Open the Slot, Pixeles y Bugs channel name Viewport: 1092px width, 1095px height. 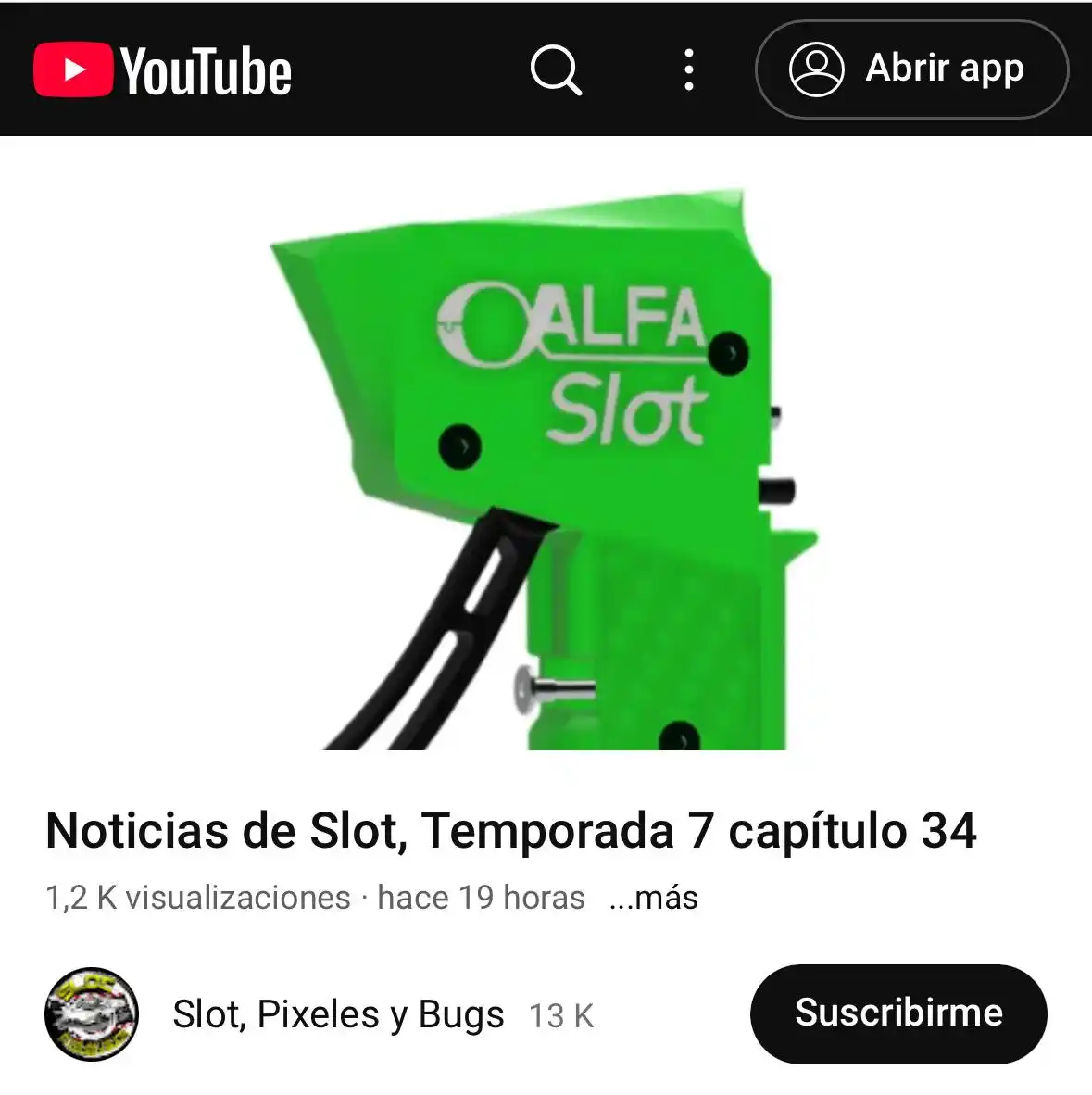(338, 1014)
